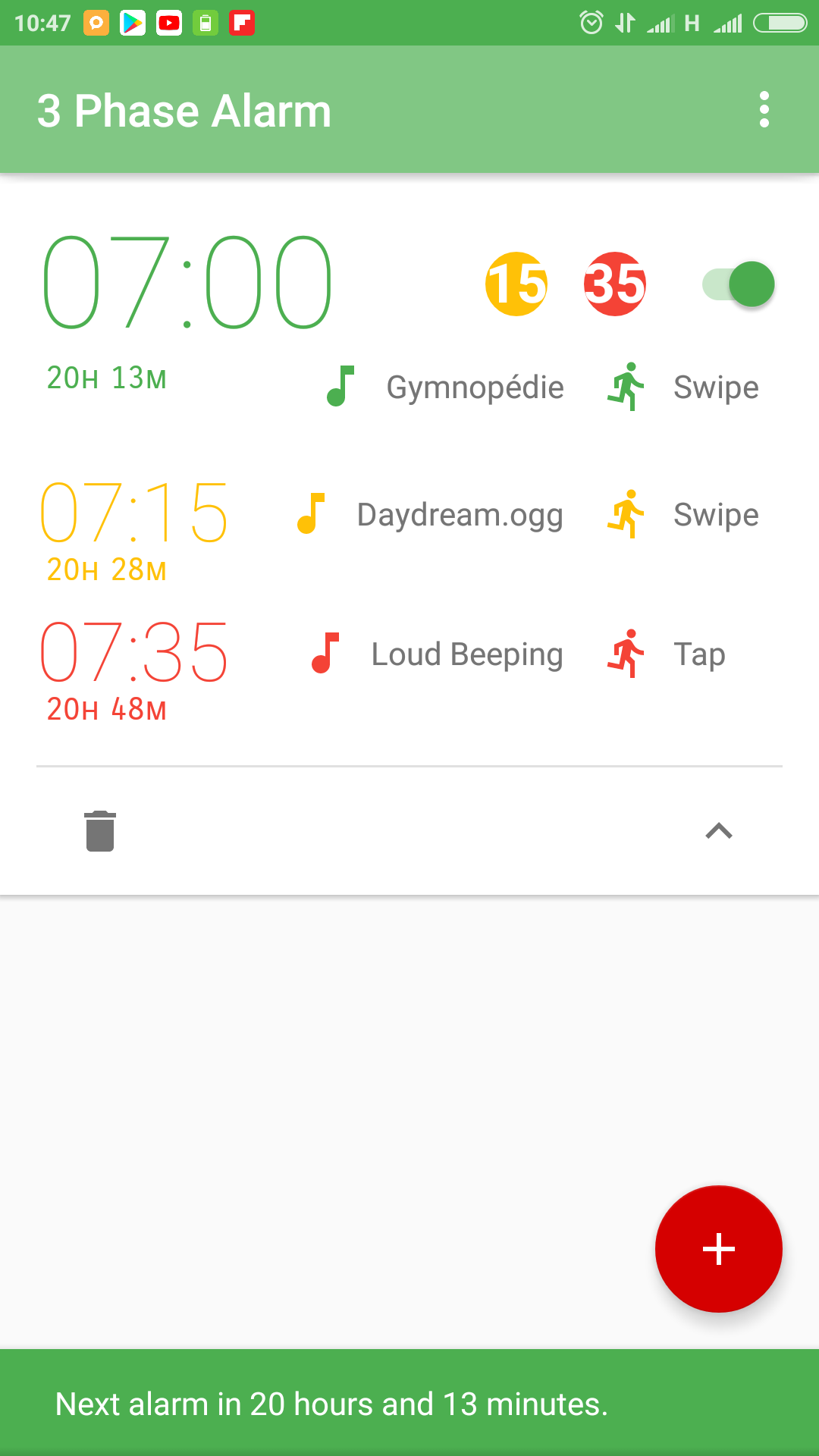Screen dimensions: 819x1456
Task: Change the Swipe dismiss method for 07:00
Action: [682, 388]
